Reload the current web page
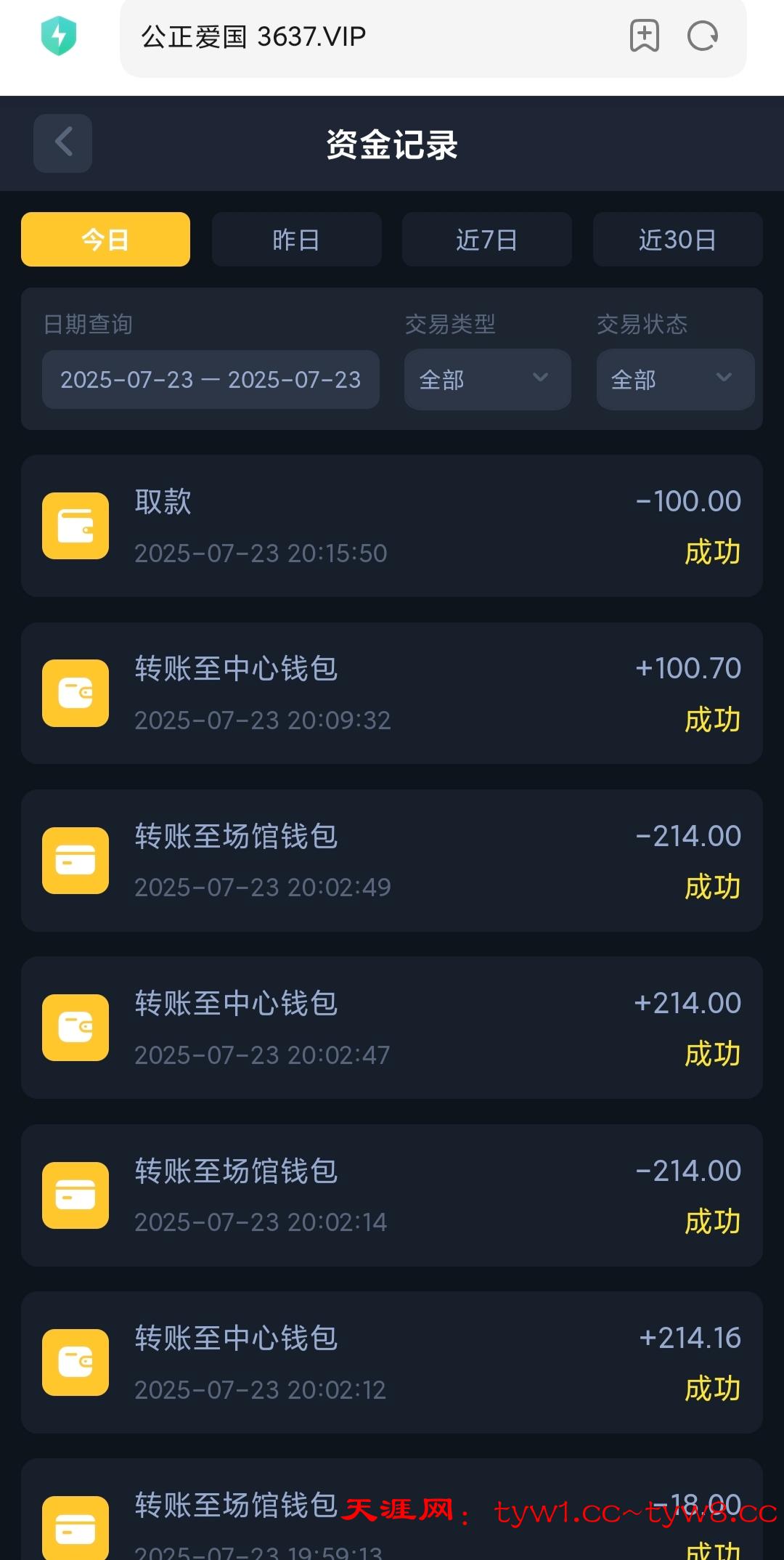Screen dimensions: 784x1560 (x=702, y=36)
